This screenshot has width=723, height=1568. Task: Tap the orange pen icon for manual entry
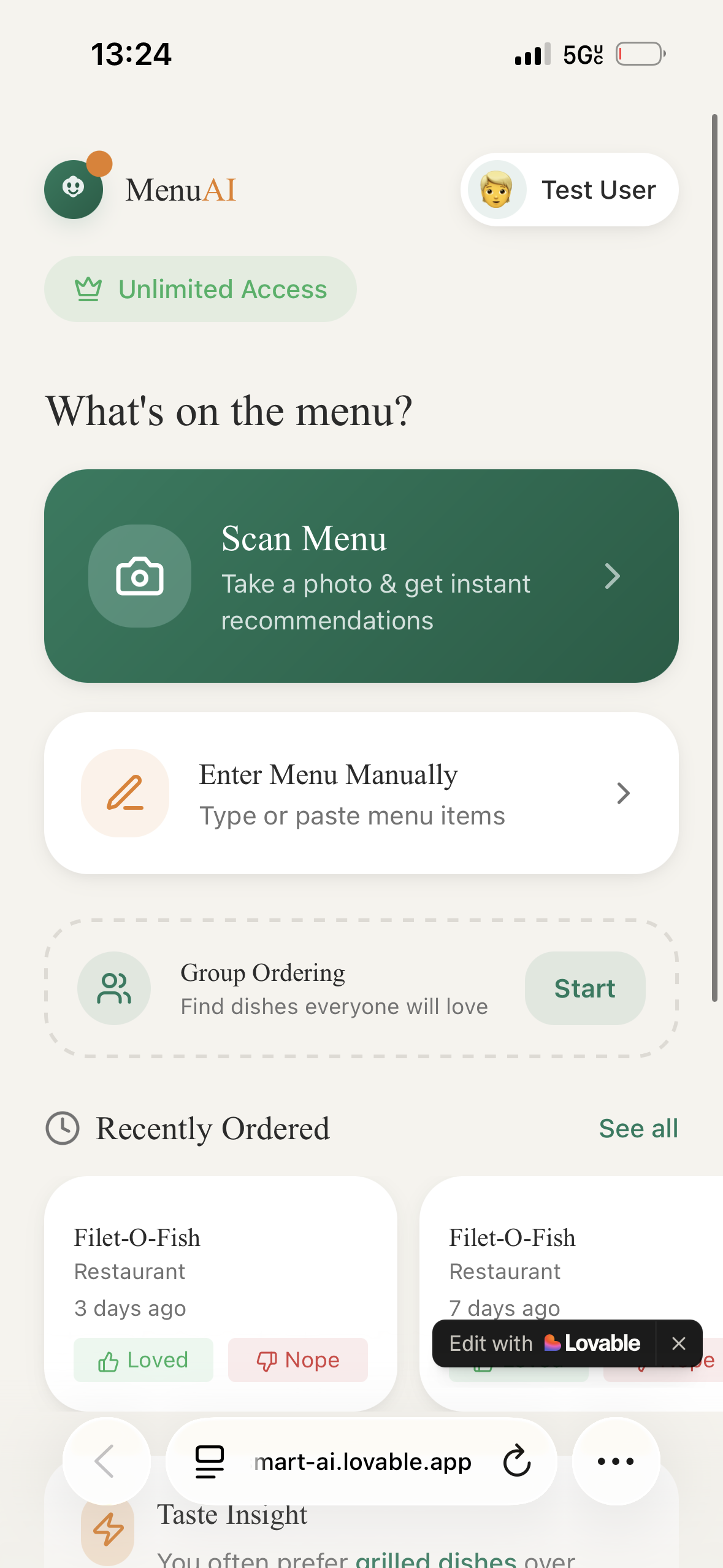click(124, 793)
